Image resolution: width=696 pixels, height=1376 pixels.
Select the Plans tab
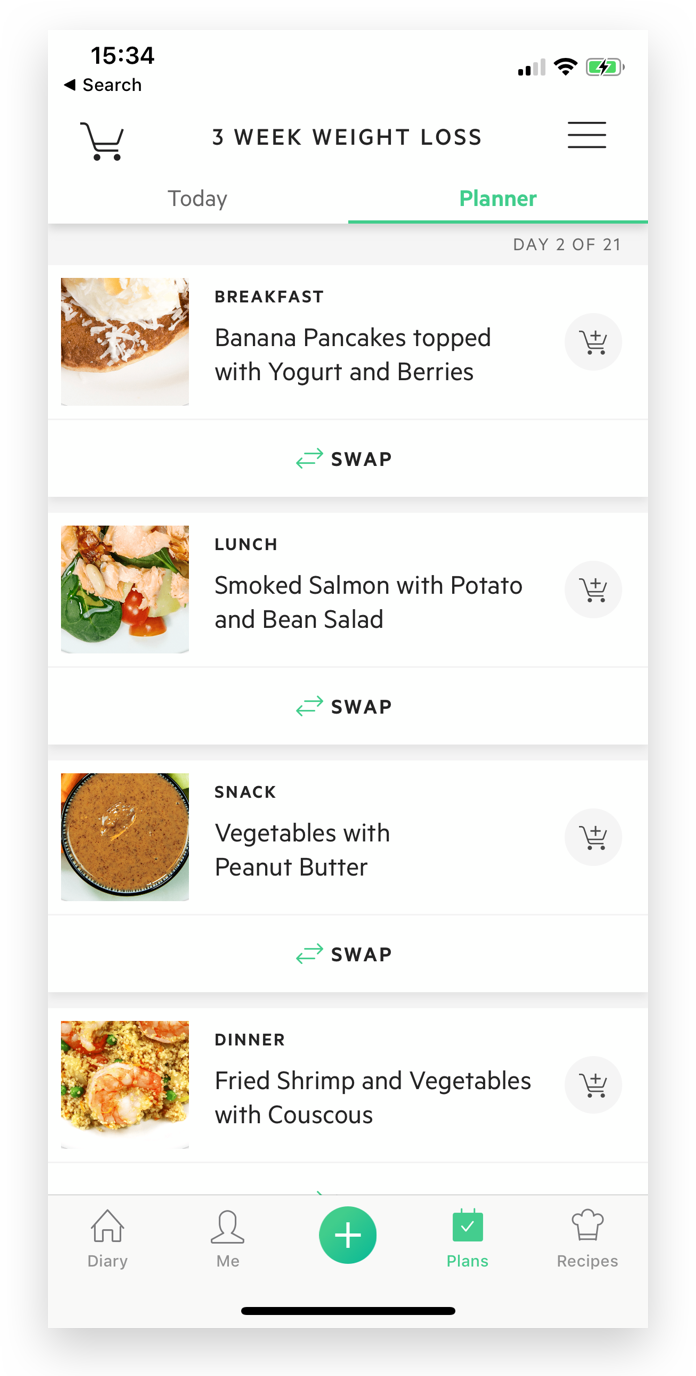pyautogui.click(x=467, y=1240)
